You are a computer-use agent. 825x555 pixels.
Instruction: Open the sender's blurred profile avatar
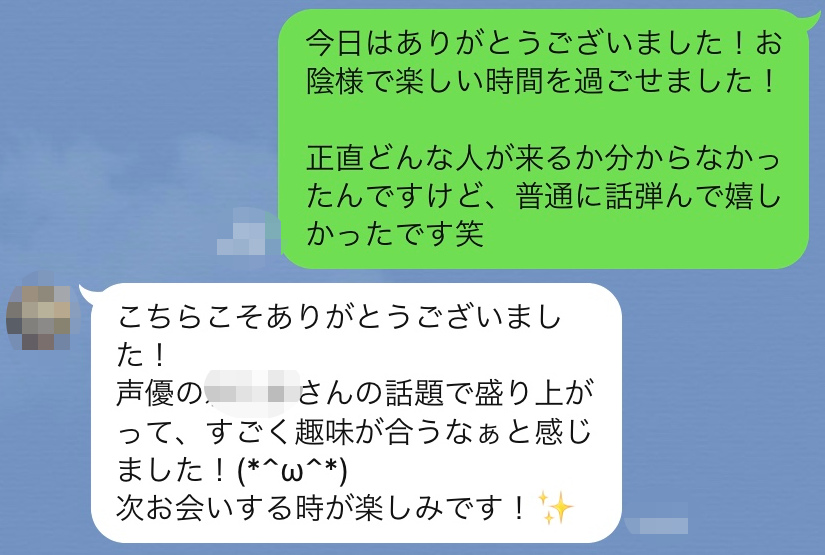(40, 311)
